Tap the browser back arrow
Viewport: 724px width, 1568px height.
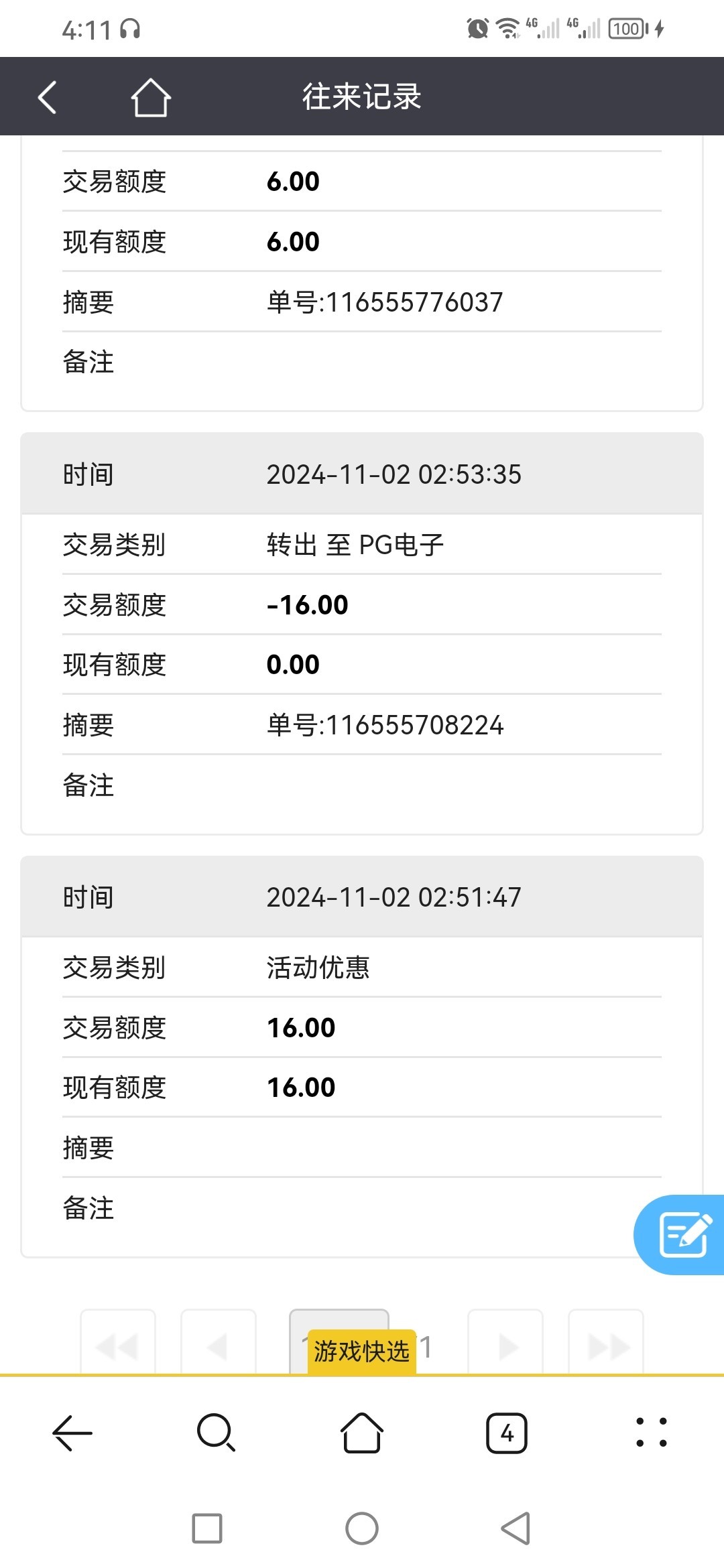[x=72, y=1433]
